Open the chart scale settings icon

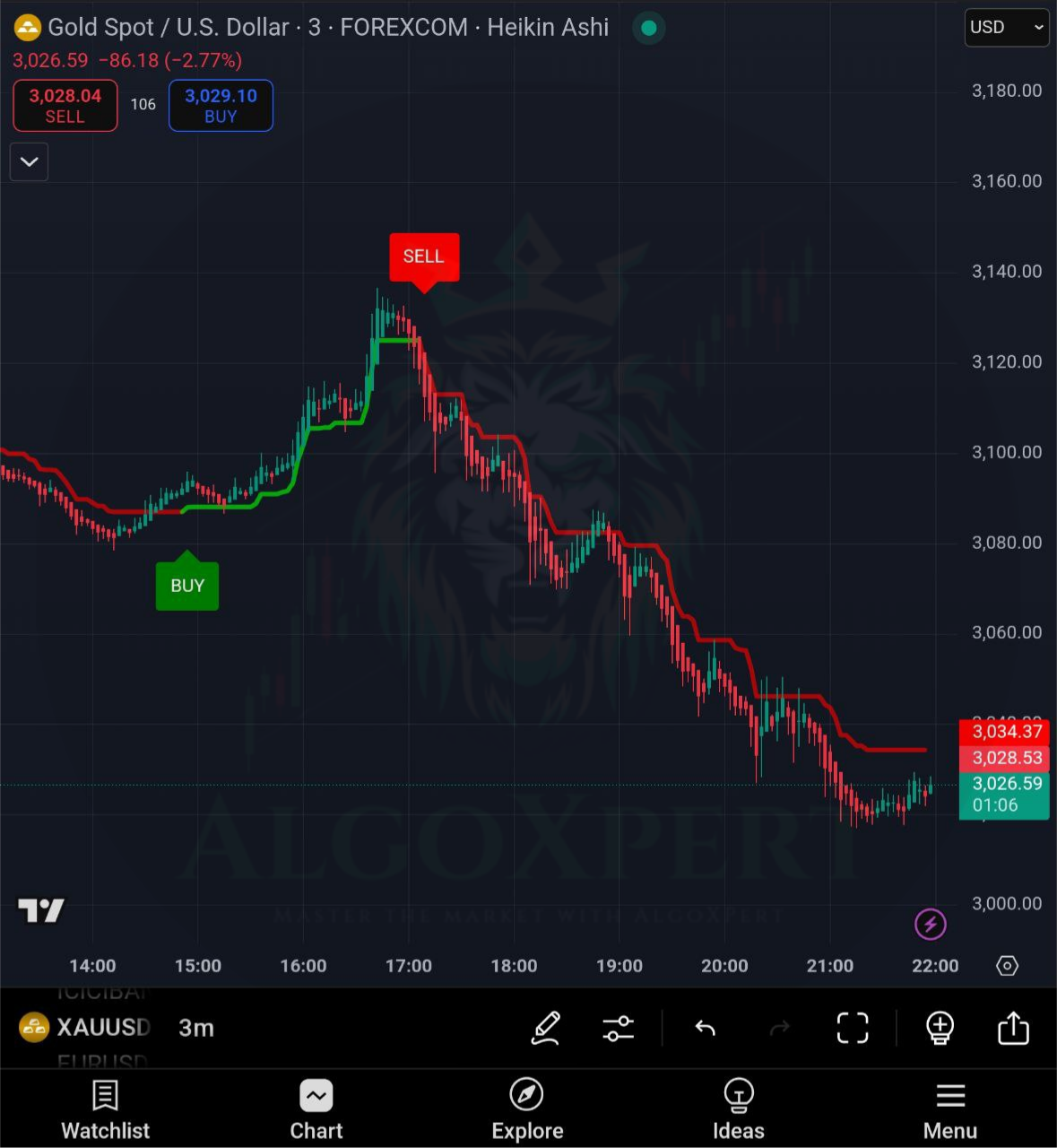tap(1007, 966)
